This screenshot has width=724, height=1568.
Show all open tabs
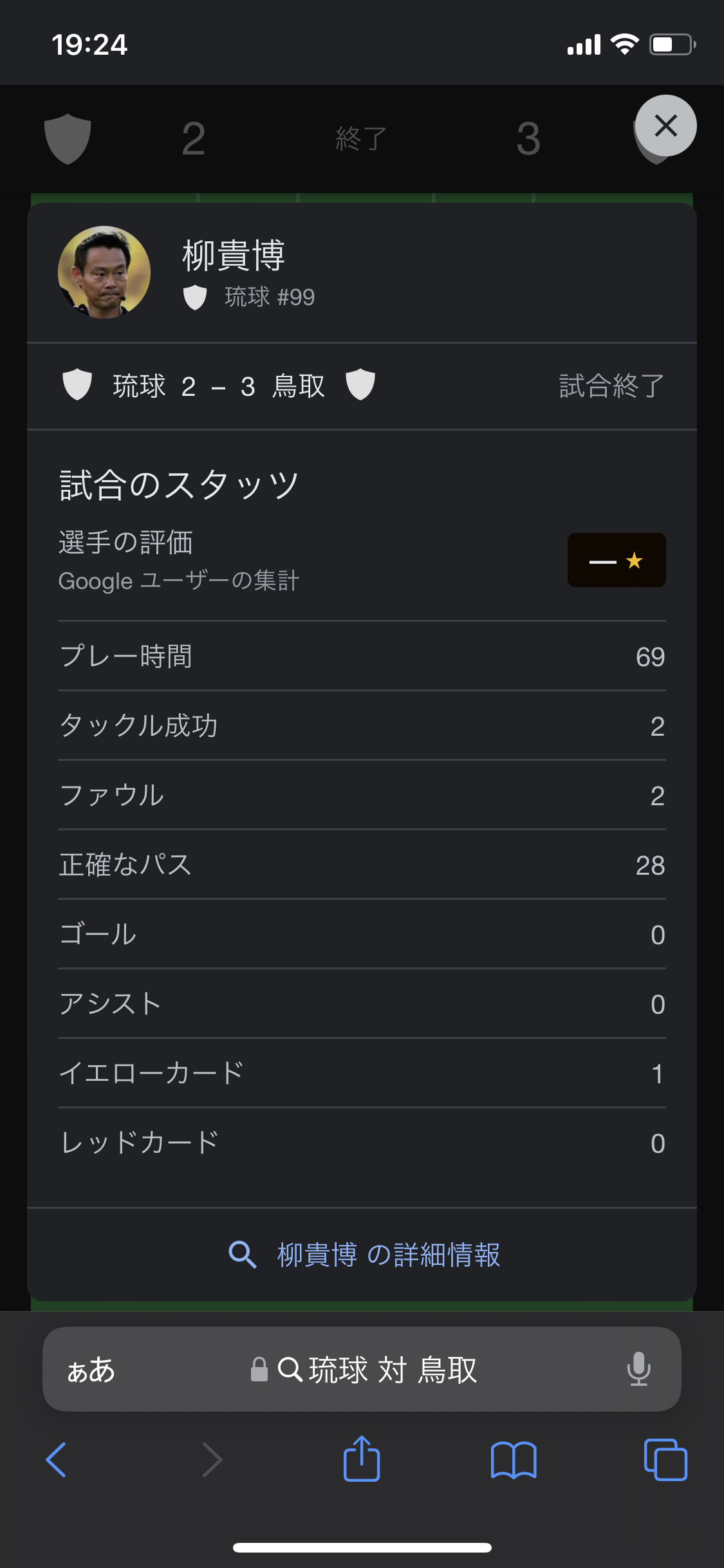point(665,1460)
